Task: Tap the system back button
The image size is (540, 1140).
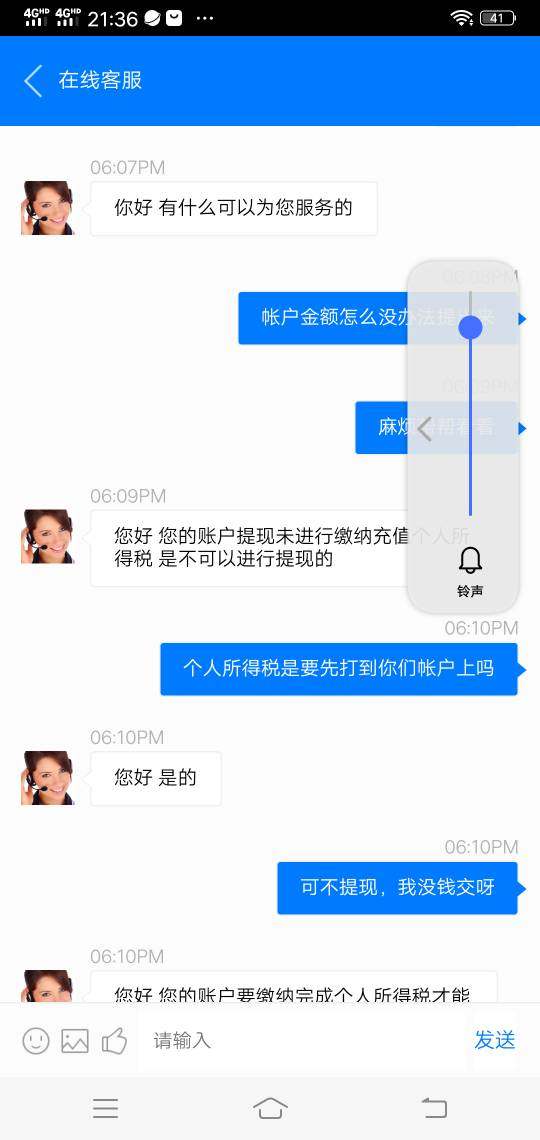Action: click(x=434, y=1108)
